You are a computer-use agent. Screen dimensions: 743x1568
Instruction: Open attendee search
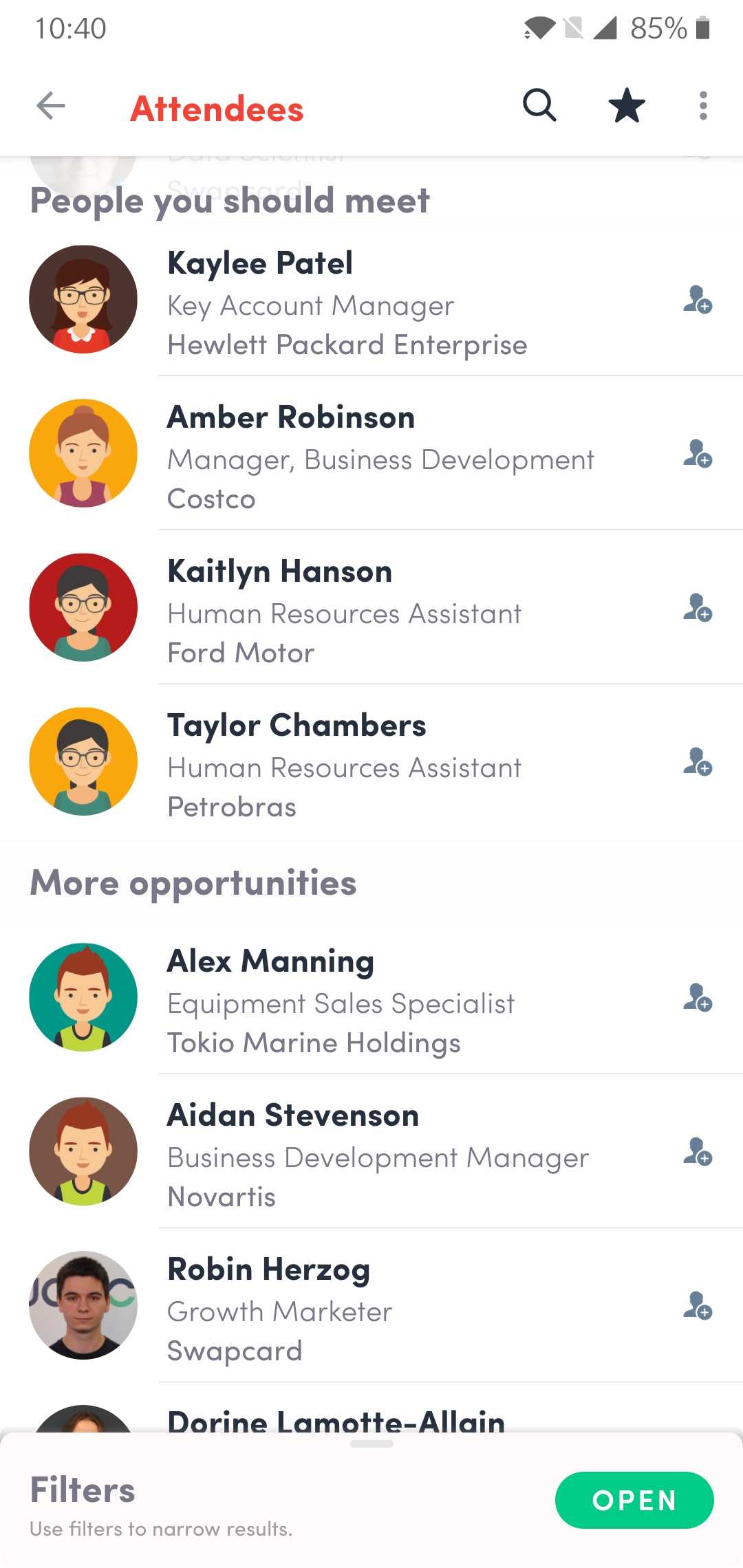[x=539, y=106]
